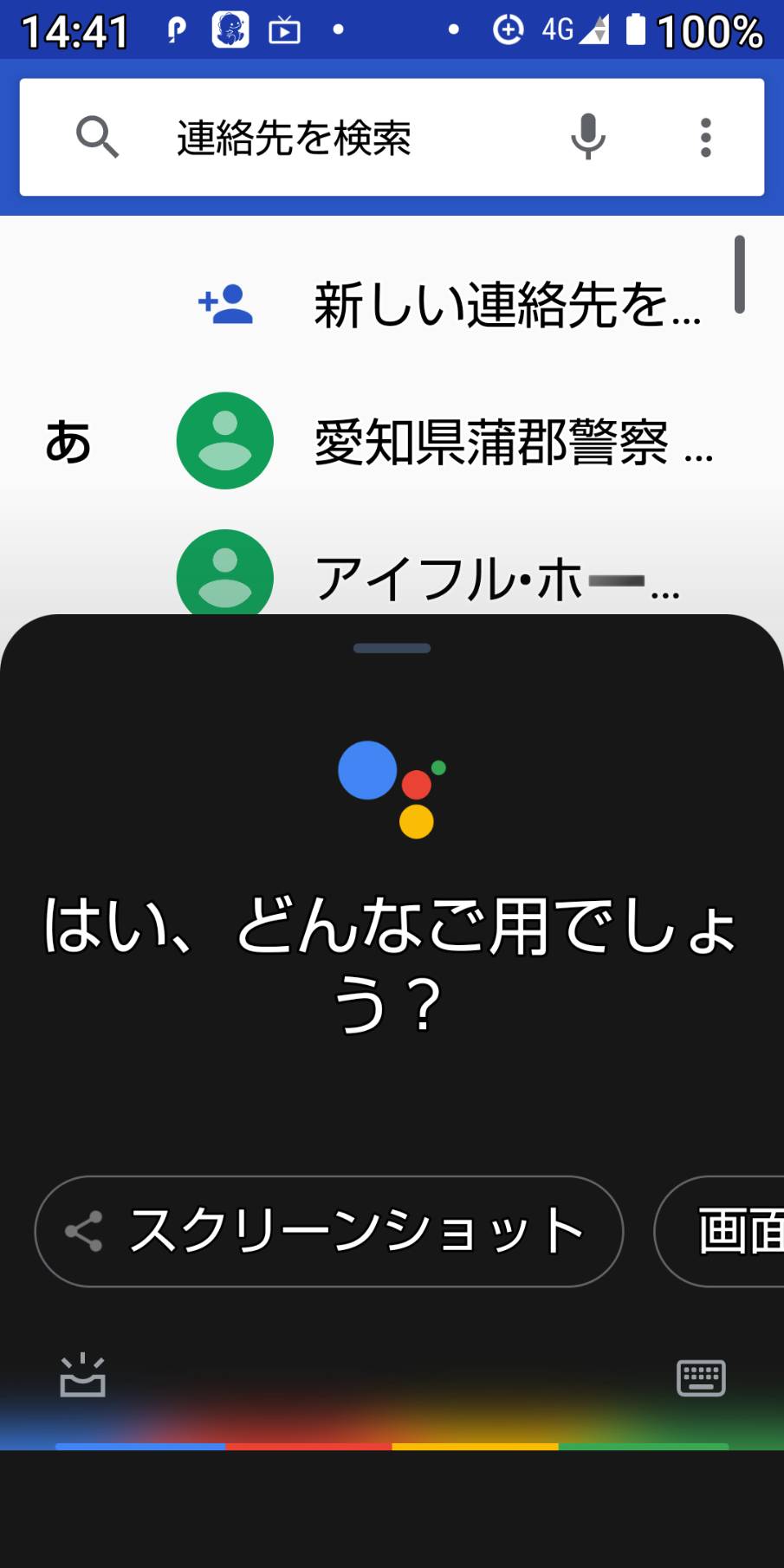
Task: Start voice search with the microphone icon
Action: tap(587, 137)
